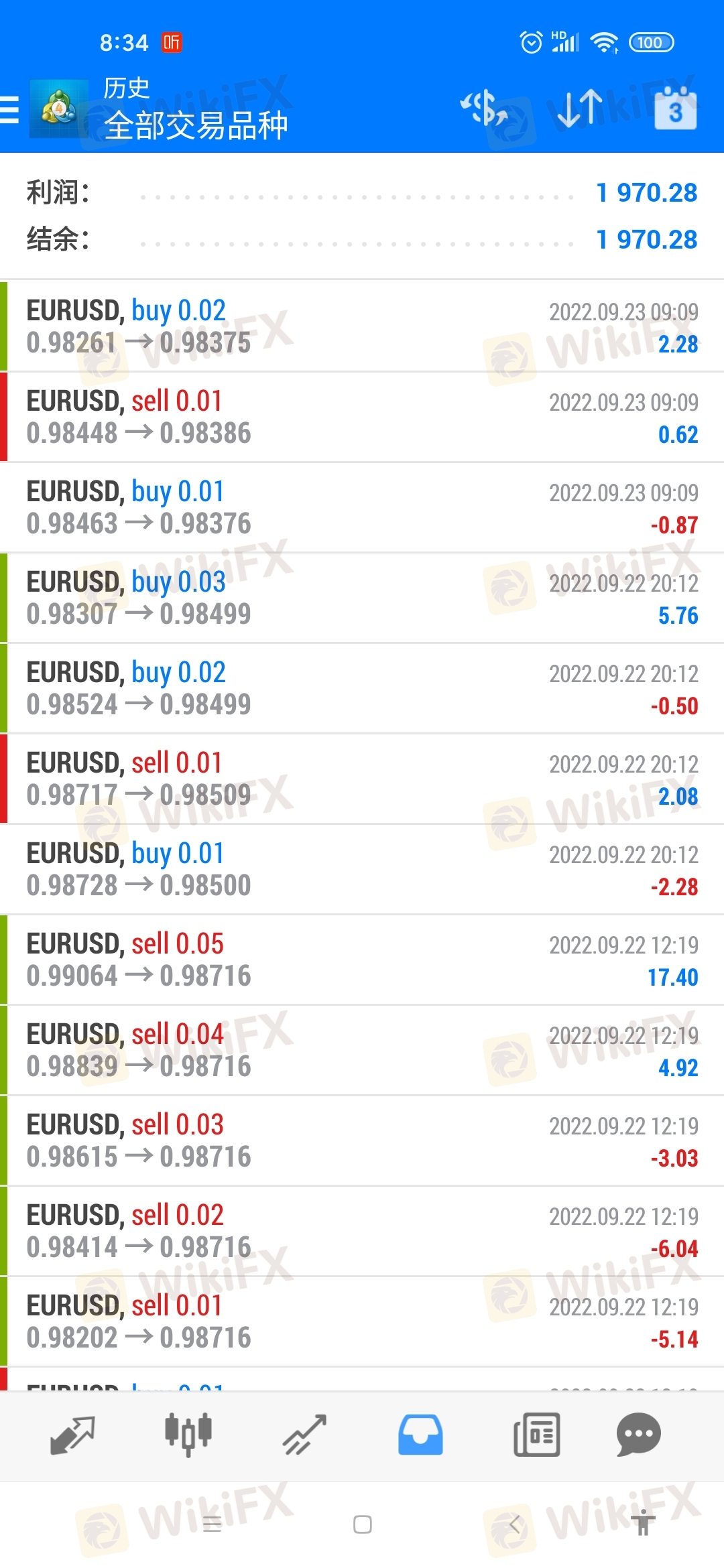
Task: Open the chat messages tab
Action: [x=638, y=1435]
